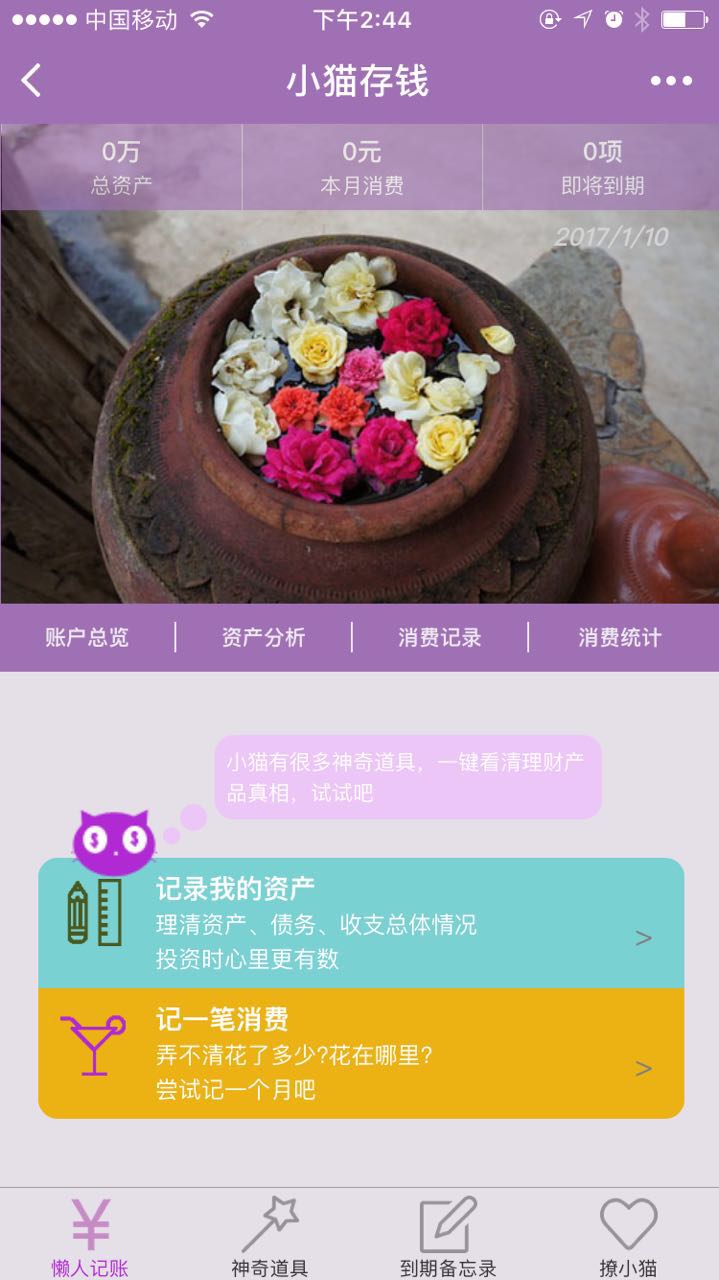Image resolution: width=719 pixels, height=1280 pixels.
Task: Go to the 撩小猫 bottom tab
Action: click(628, 1236)
